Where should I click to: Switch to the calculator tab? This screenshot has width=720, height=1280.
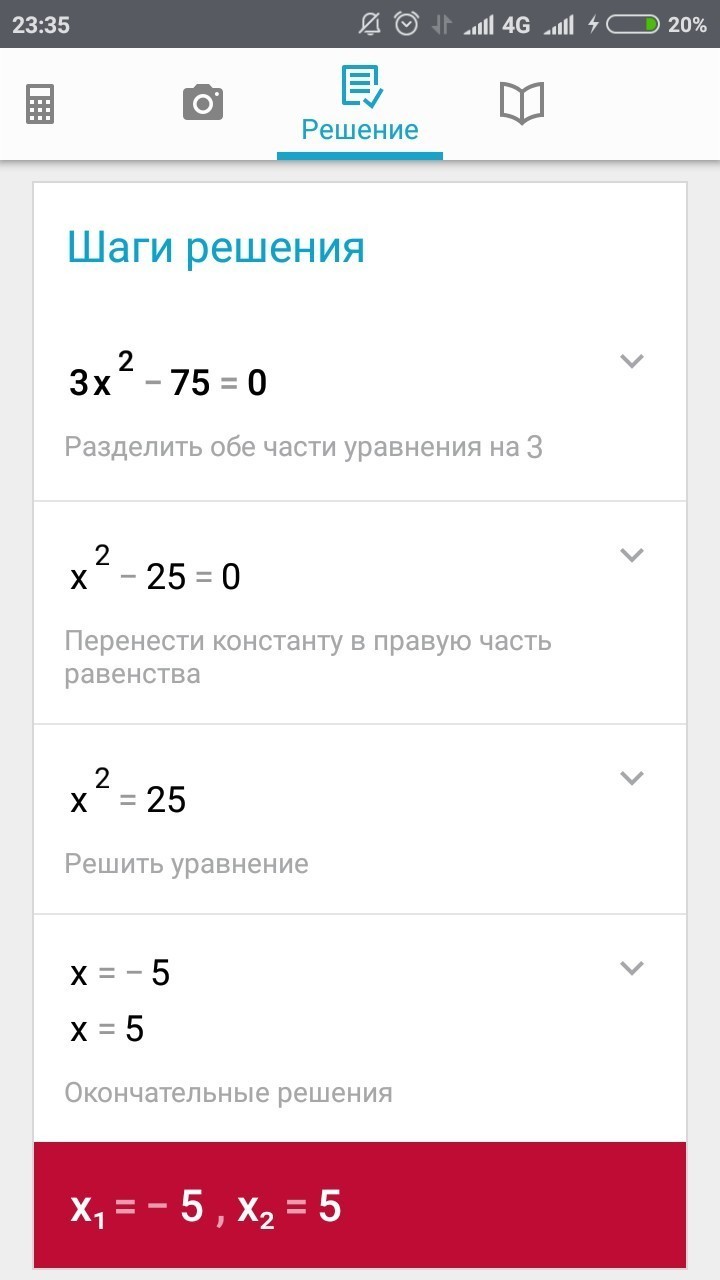[40, 103]
